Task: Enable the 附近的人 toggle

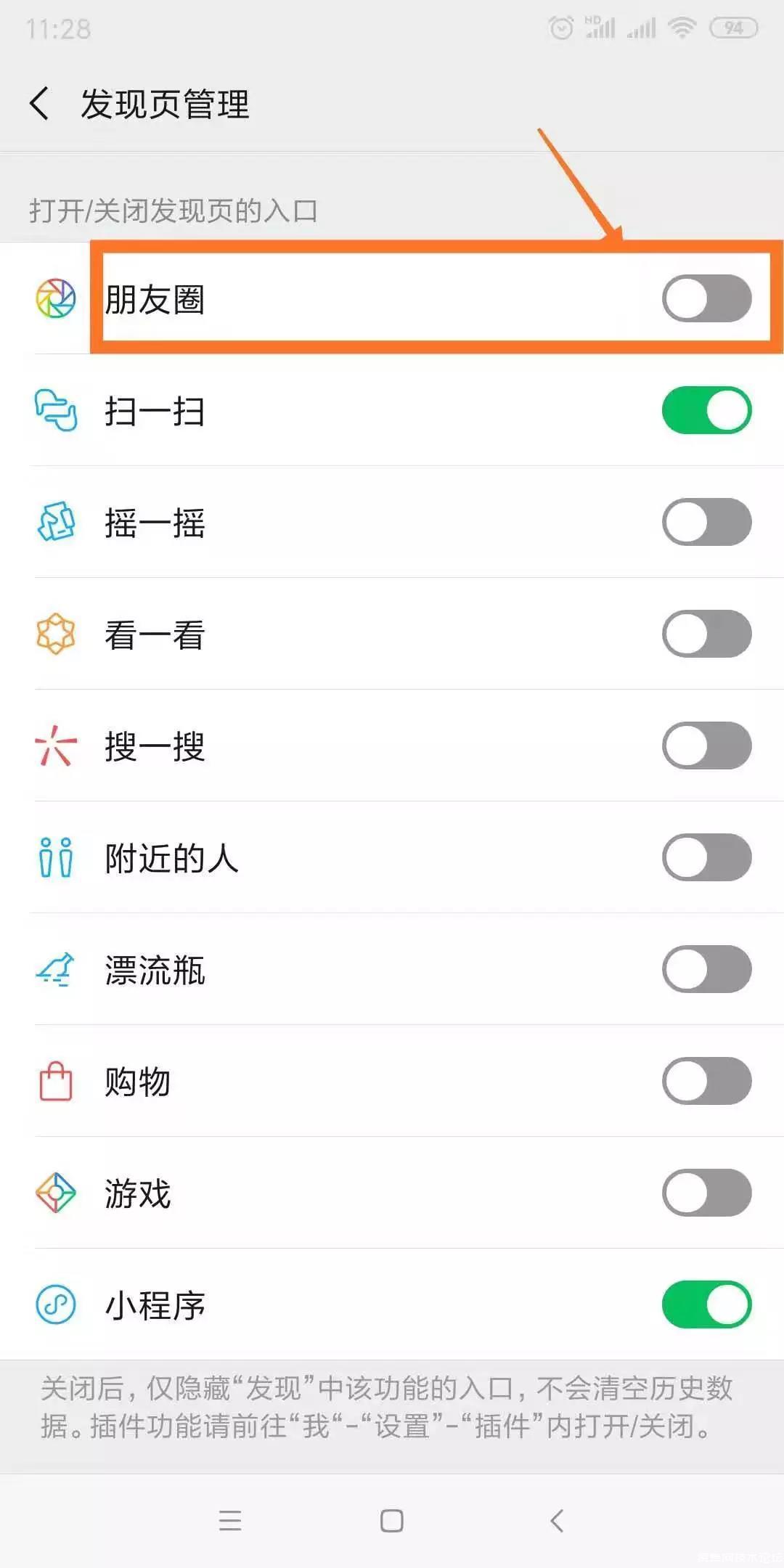Action: click(706, 857)
